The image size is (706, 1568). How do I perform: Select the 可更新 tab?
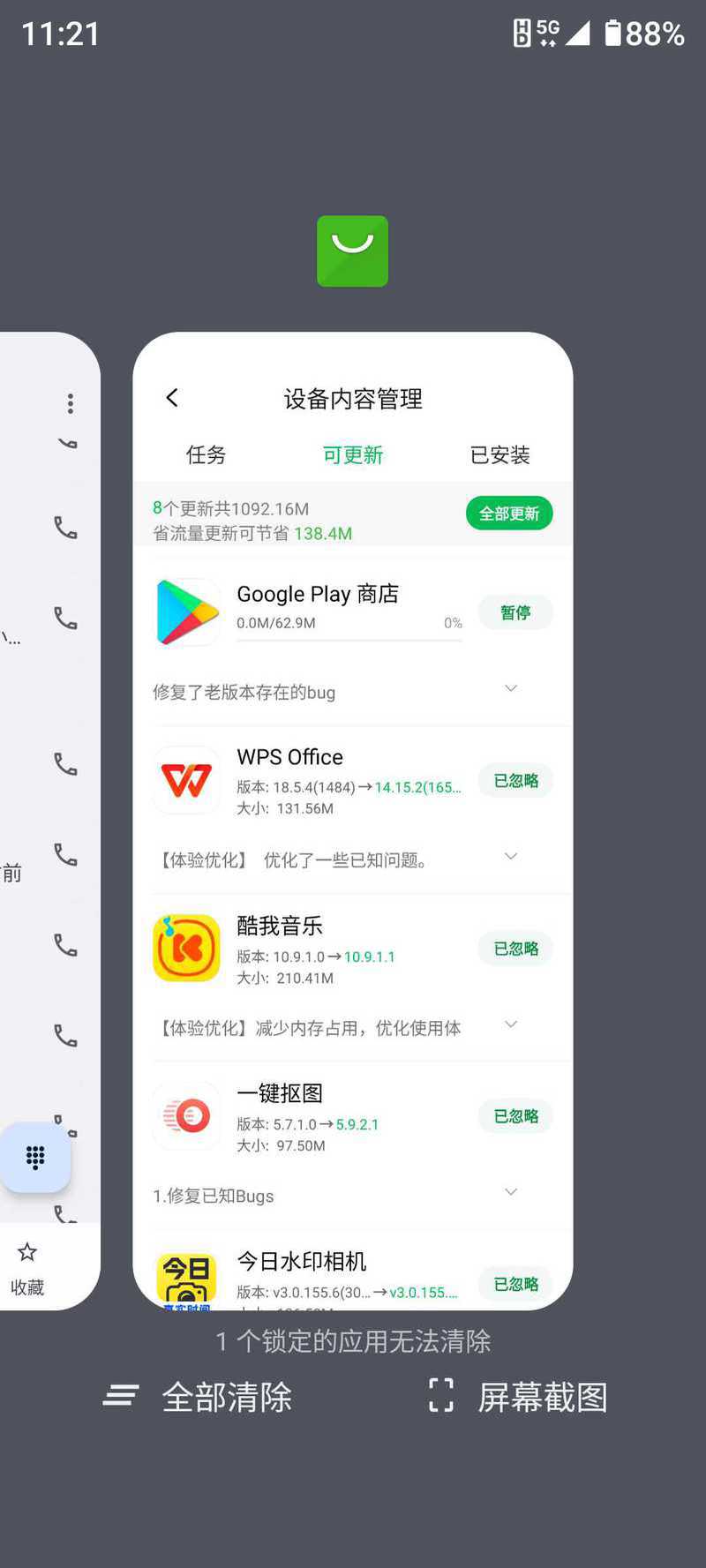353,454
